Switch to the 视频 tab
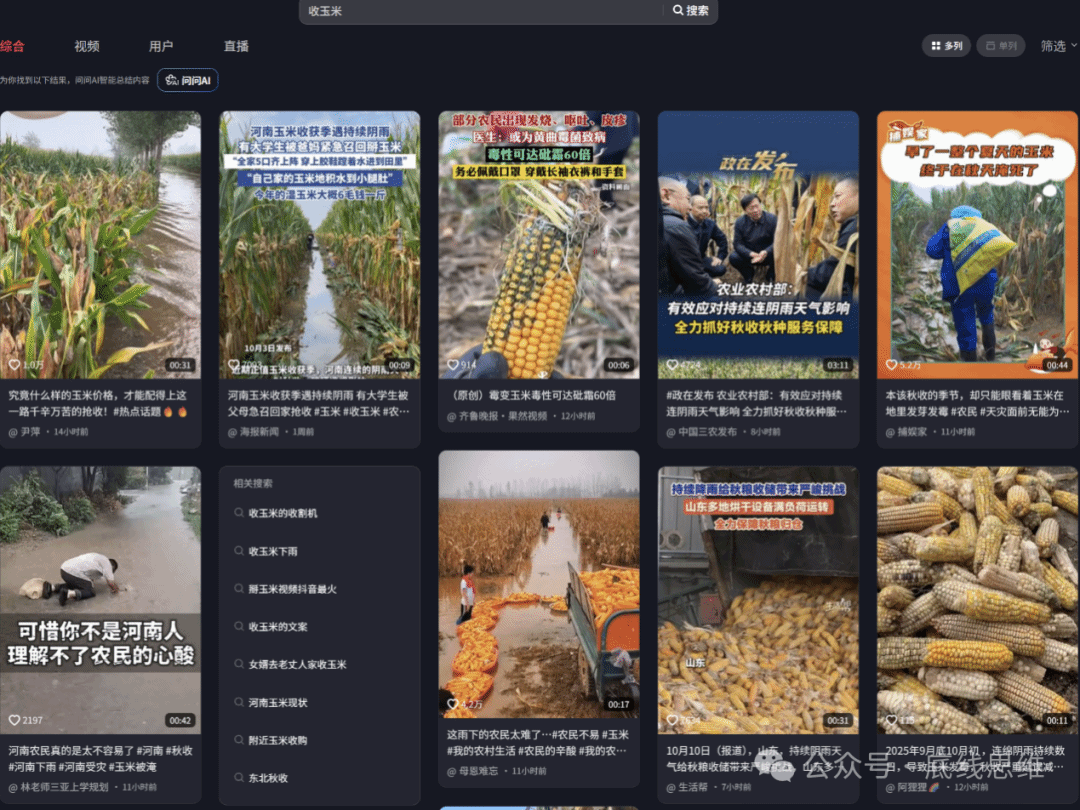 pyautogui.click(x=87, y=46)
